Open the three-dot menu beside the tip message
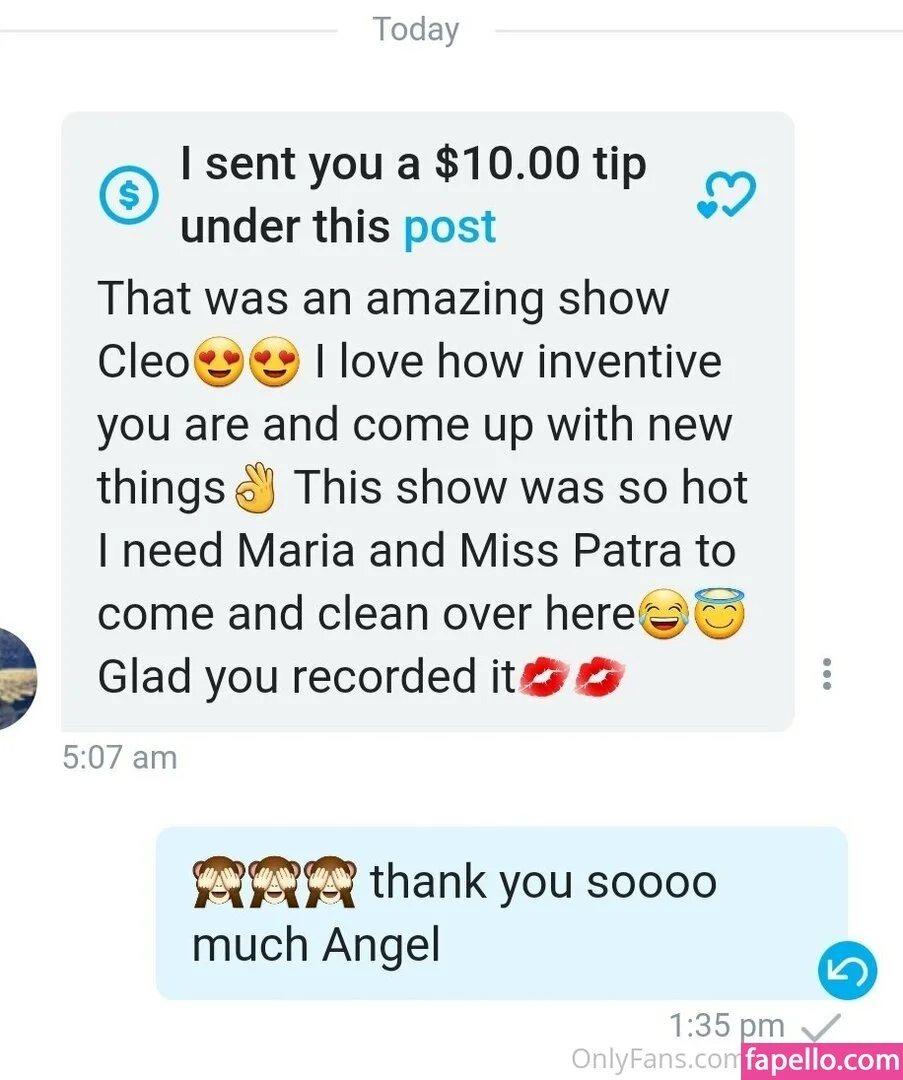 click(x=826, y=675)
